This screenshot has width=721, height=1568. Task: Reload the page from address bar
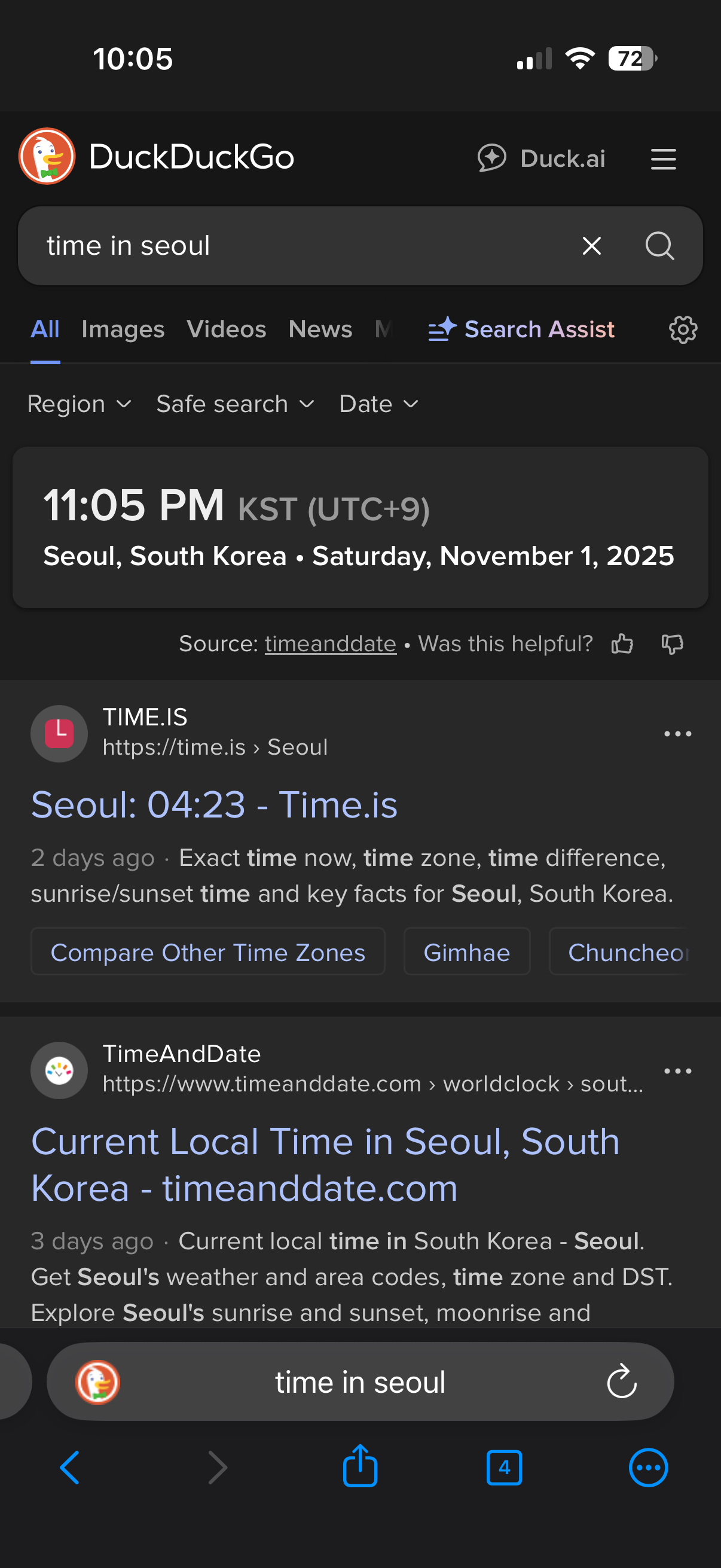click(621, 1382)
